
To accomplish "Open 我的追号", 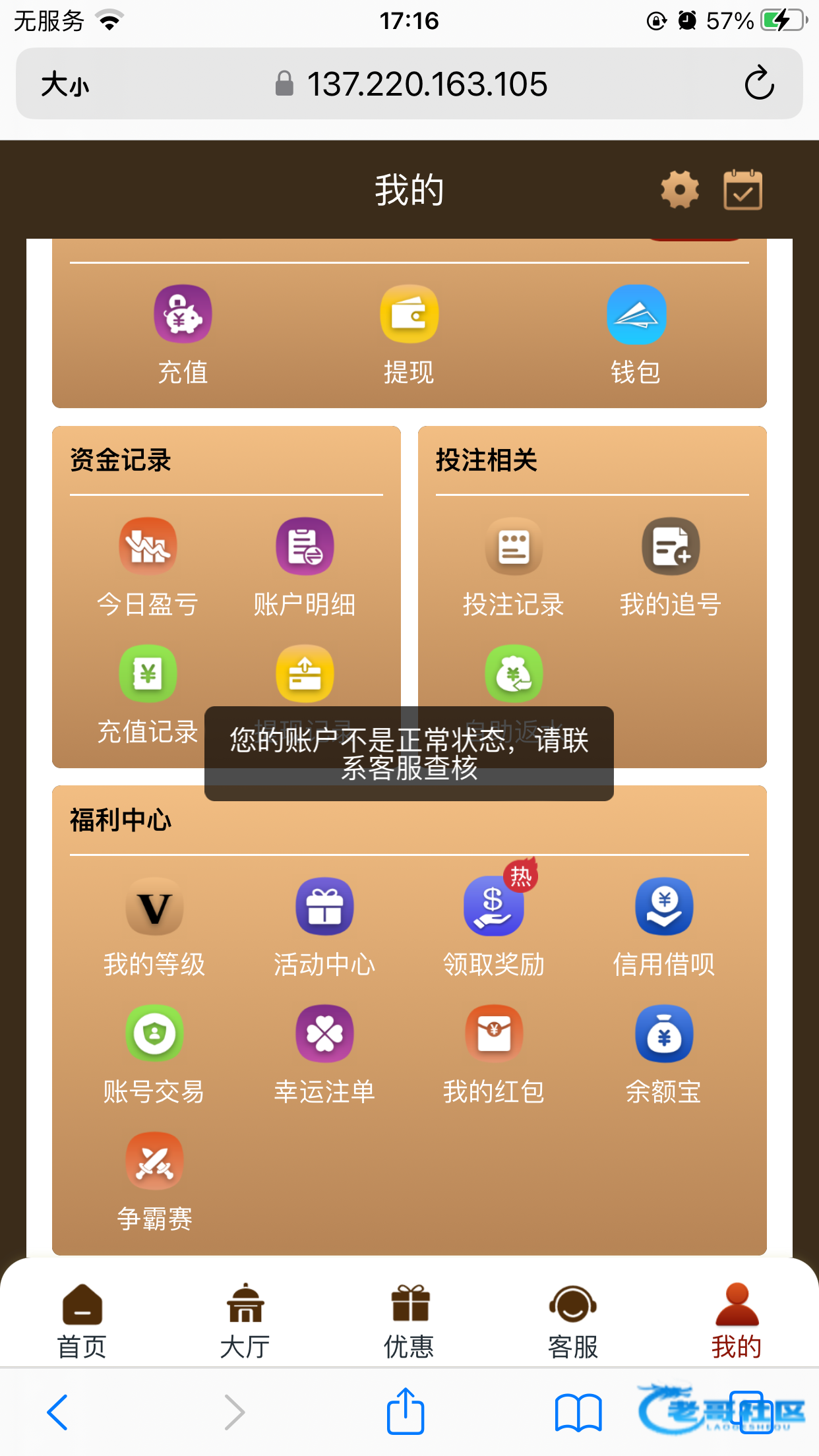I will [671, 568].
